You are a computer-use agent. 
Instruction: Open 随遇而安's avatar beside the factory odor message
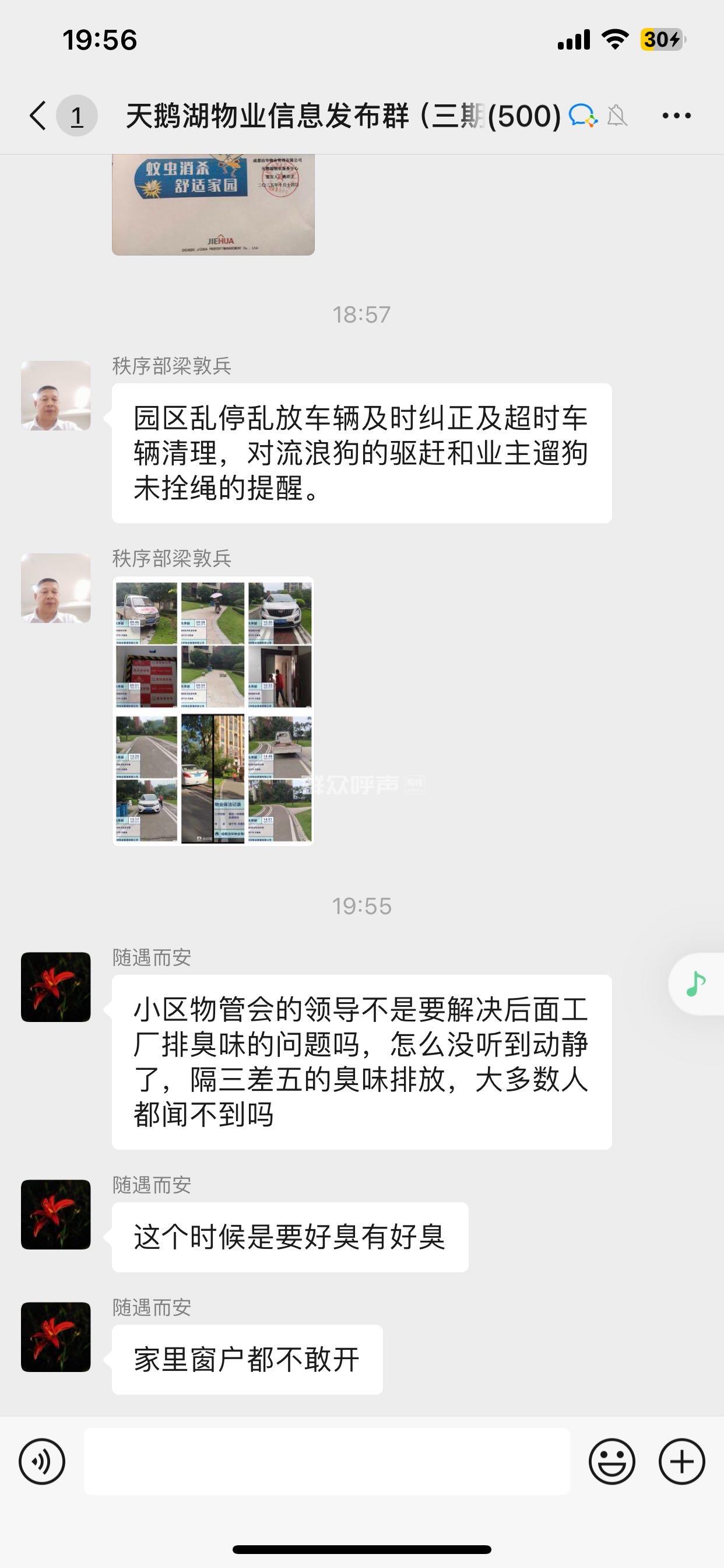click(56, 986)
